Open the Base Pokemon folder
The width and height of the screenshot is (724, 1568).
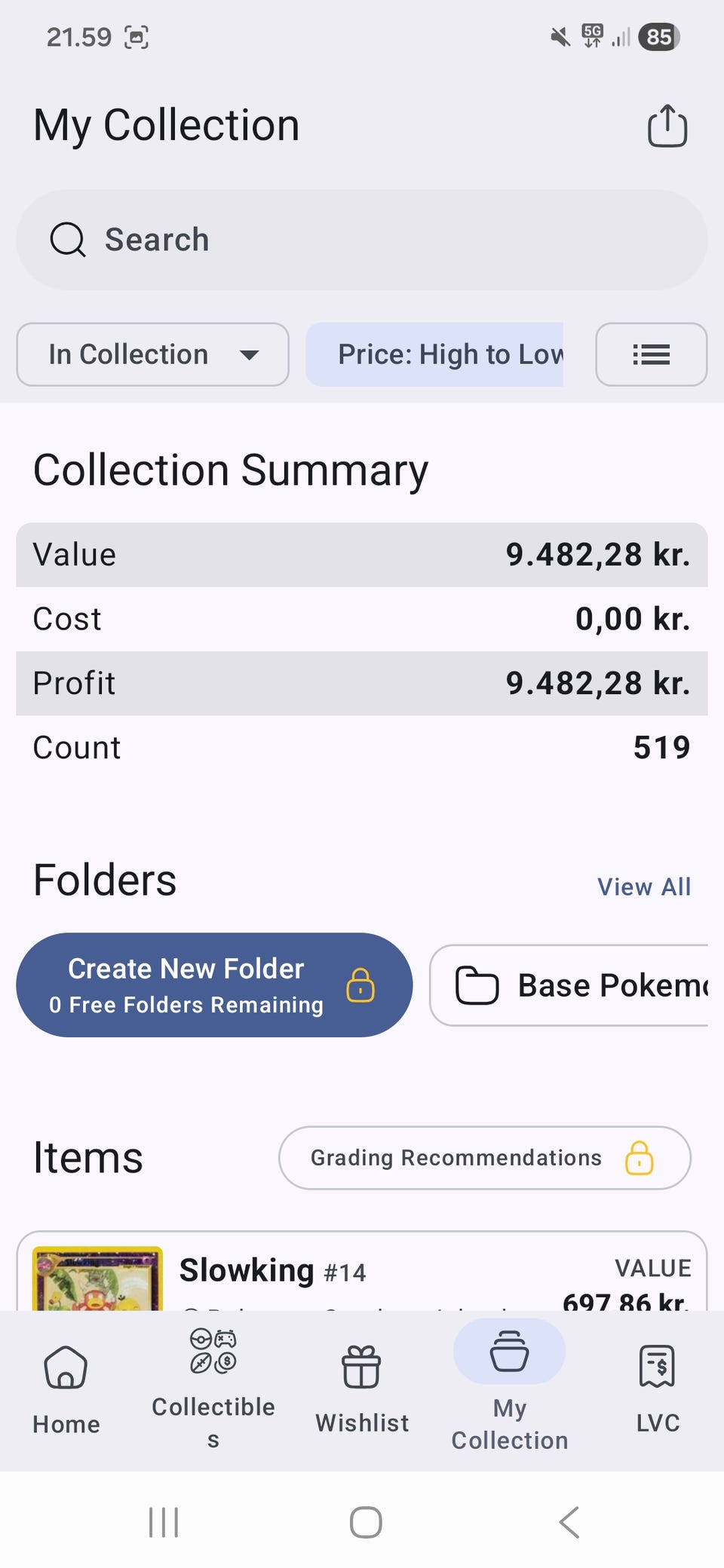point(573,985)
